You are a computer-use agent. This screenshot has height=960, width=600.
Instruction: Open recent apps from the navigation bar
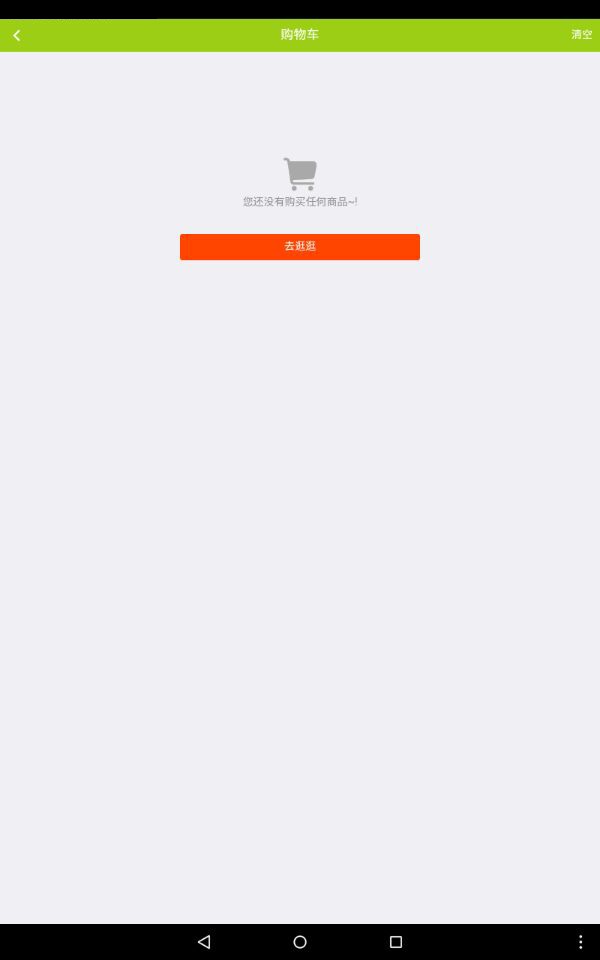point(396,942)
